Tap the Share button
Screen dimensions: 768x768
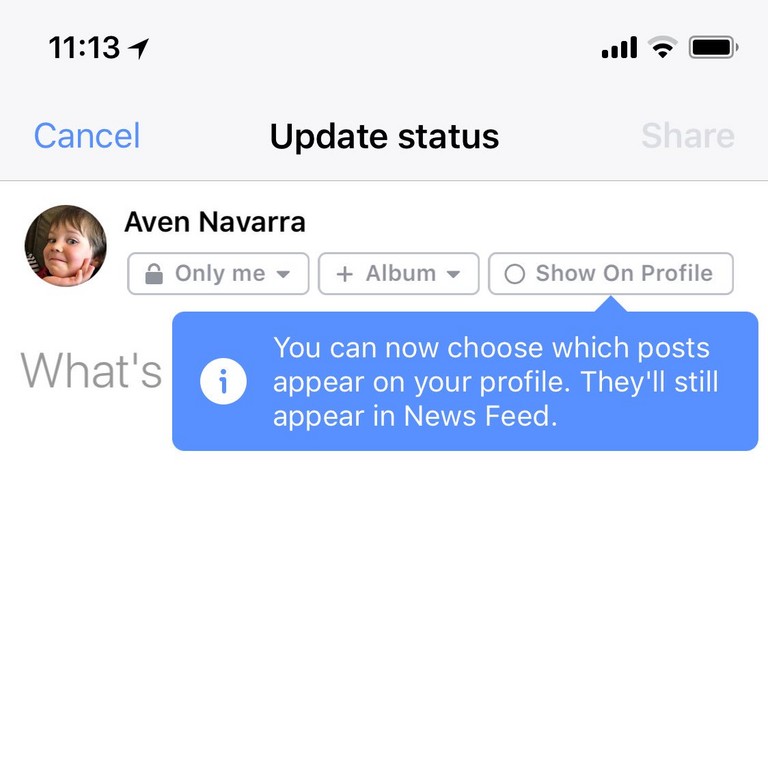[x=687, y=136]
